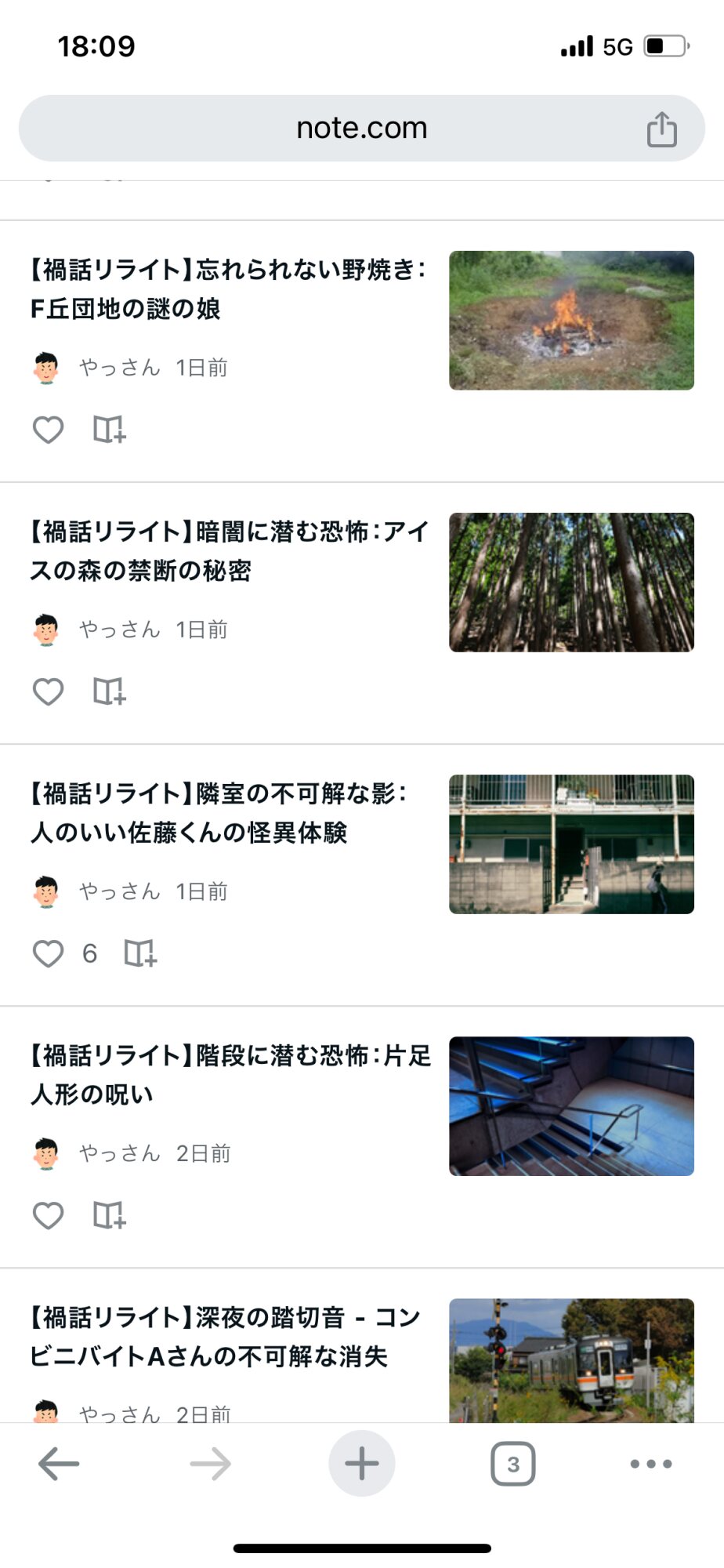Screen dimensions: 724x1568
Task: Open the 深夜の踏切音 article
Action: (x=226, y=1337)
